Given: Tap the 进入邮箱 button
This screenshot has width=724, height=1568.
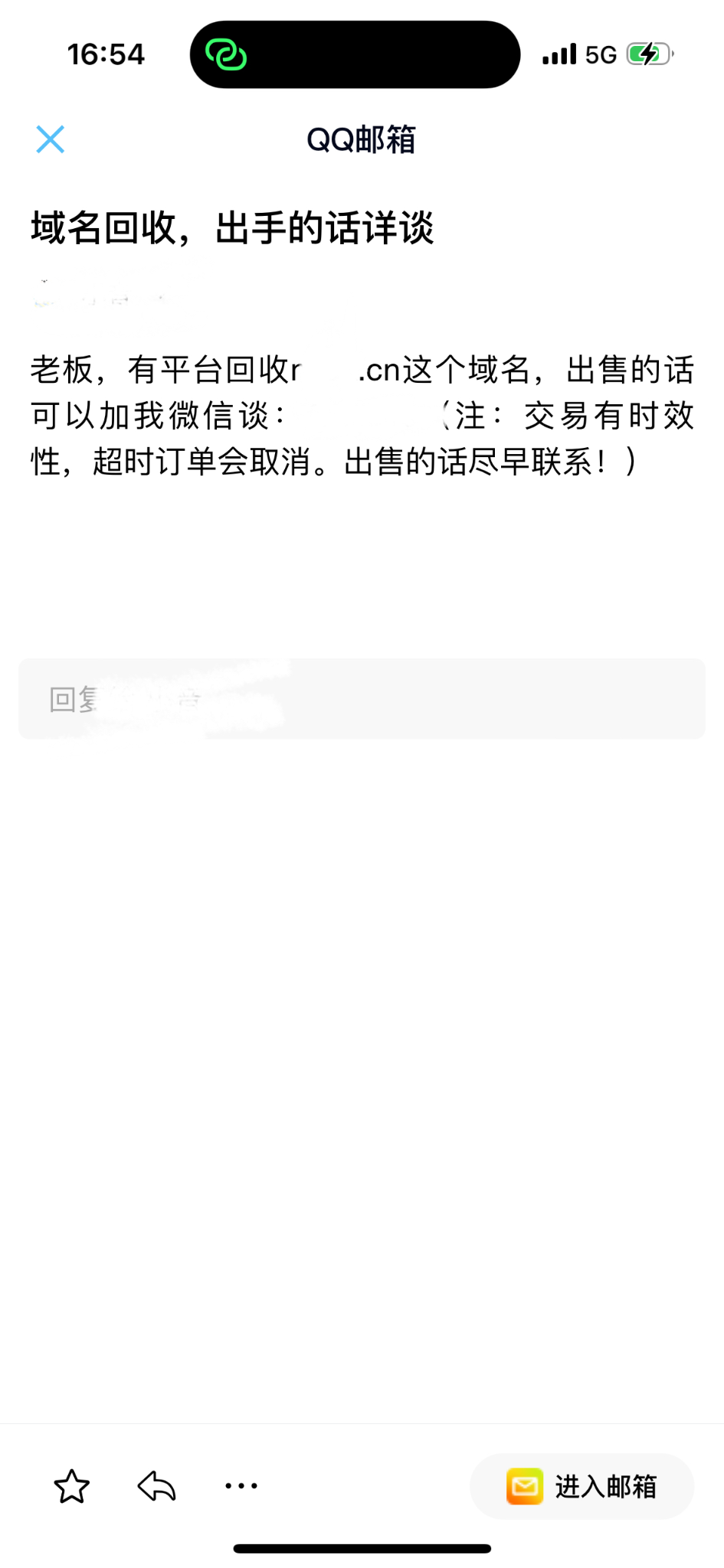Looking at the screenshot, I should (582, 1486).
